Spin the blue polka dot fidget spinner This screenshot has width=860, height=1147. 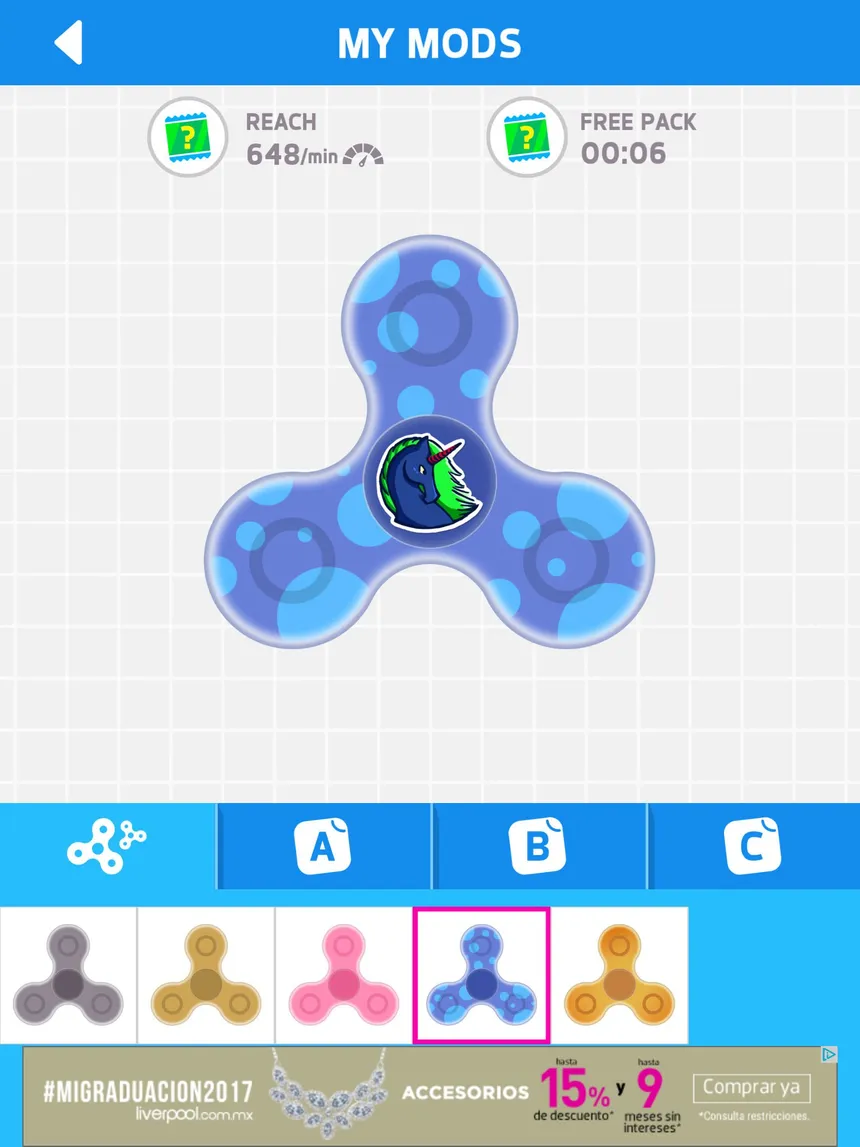pos(429,440)
